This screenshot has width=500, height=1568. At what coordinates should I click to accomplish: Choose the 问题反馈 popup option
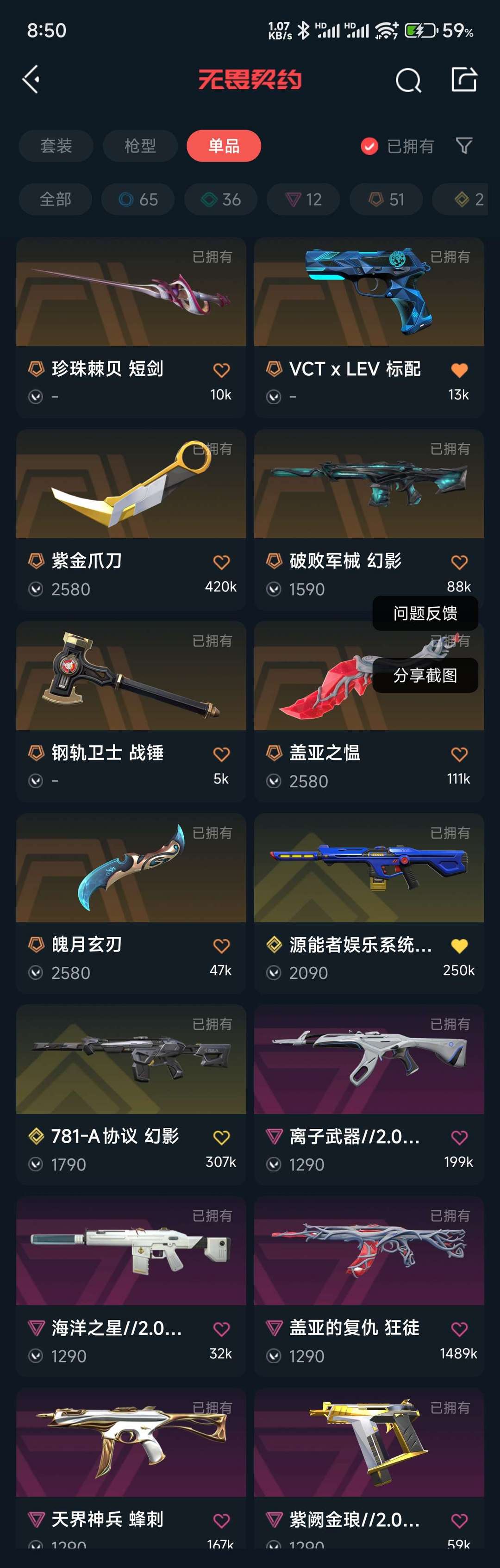pyautogui.click(x=425, y=614)
